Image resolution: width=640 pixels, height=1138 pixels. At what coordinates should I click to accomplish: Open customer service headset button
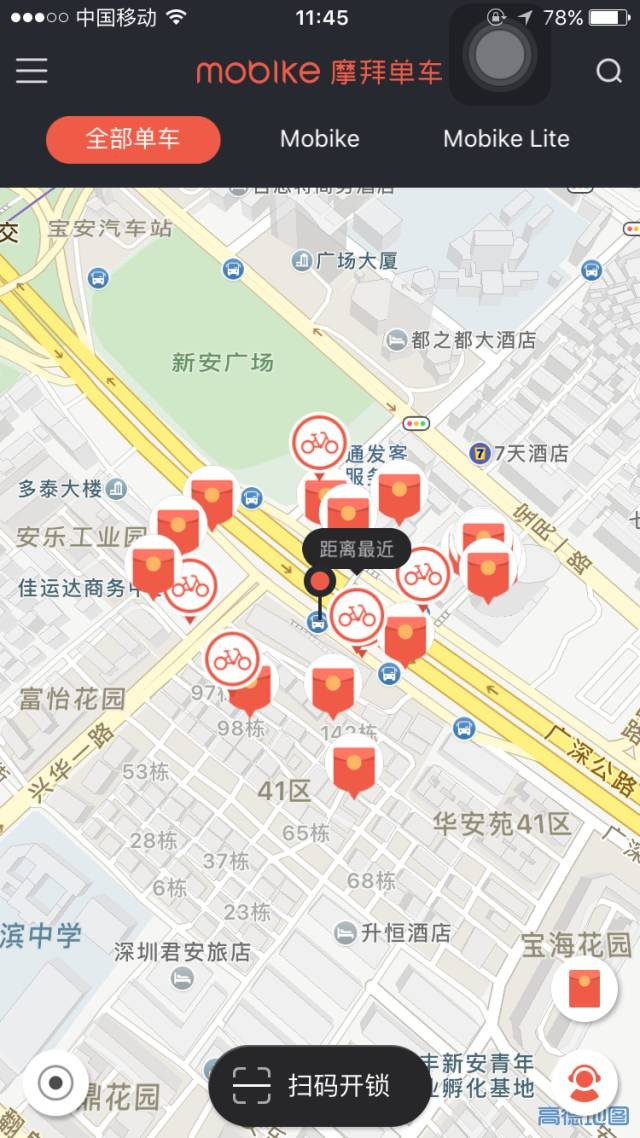(x=584, y=1081)
